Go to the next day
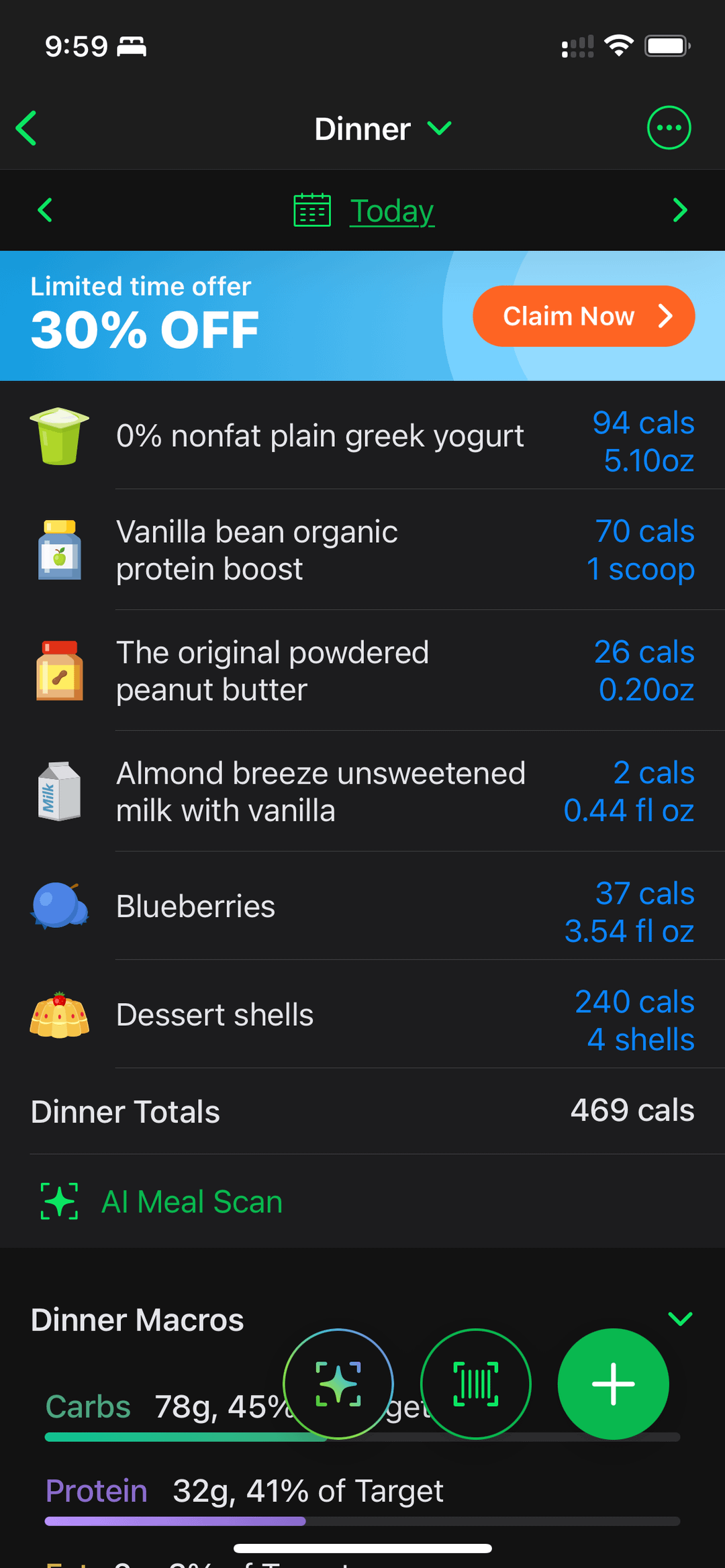725x1568 pixels. click(679, 210)
